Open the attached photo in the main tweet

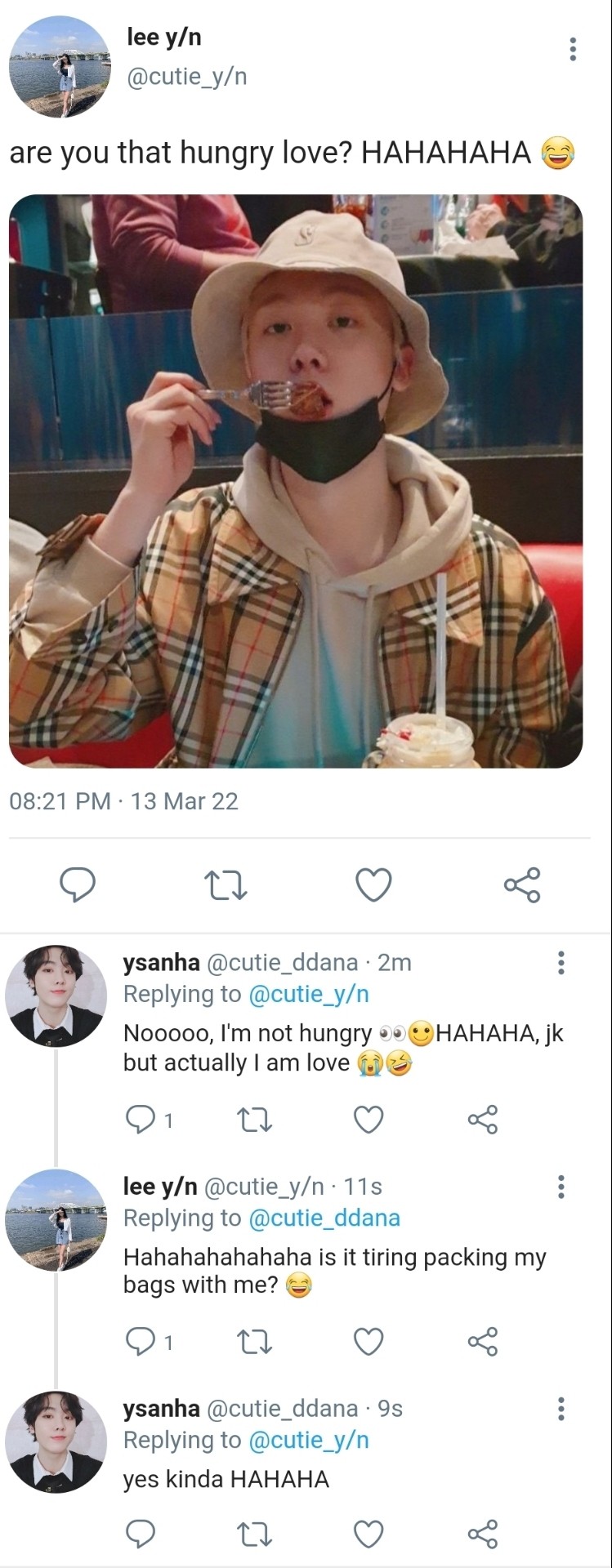[296, 481]
